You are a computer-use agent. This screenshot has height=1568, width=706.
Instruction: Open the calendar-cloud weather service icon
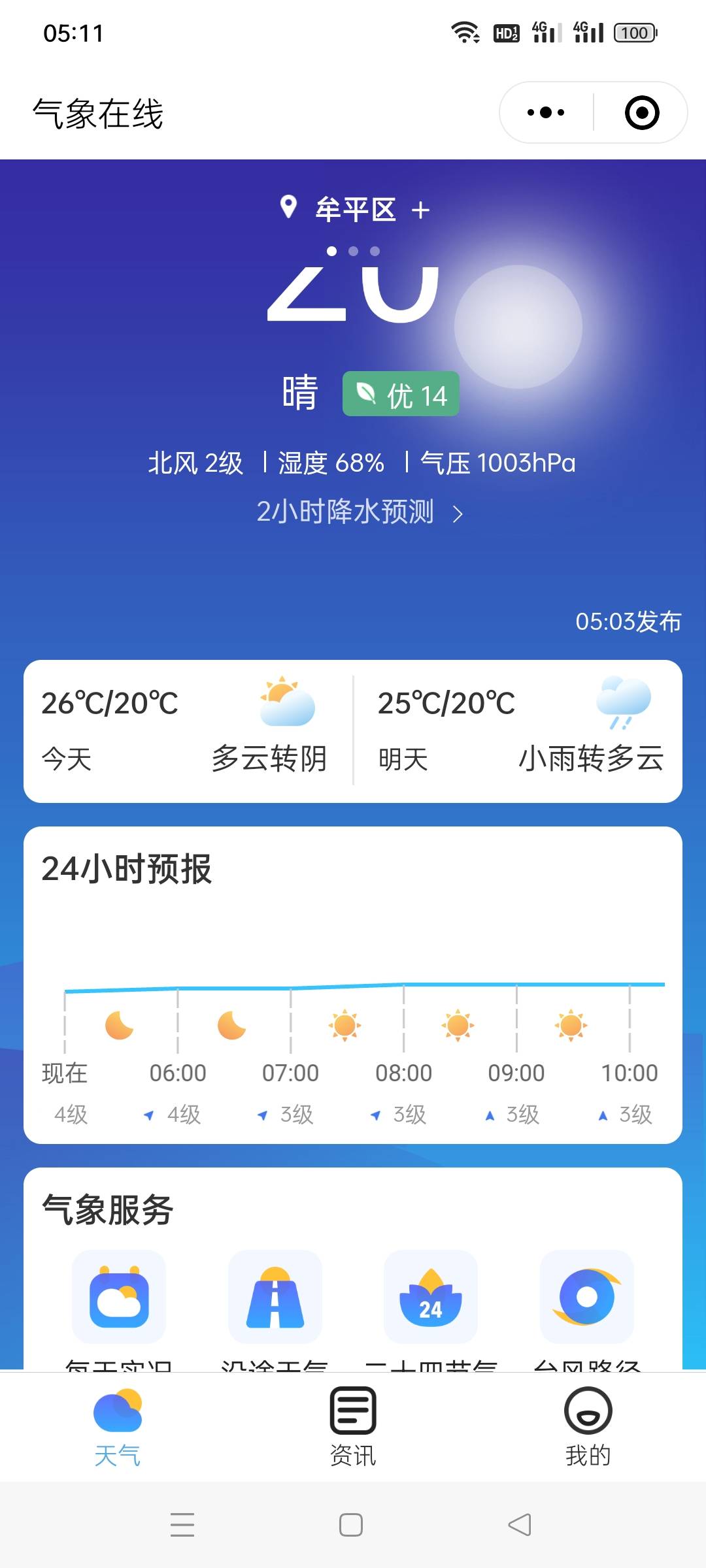click(x=119, y=1297)
